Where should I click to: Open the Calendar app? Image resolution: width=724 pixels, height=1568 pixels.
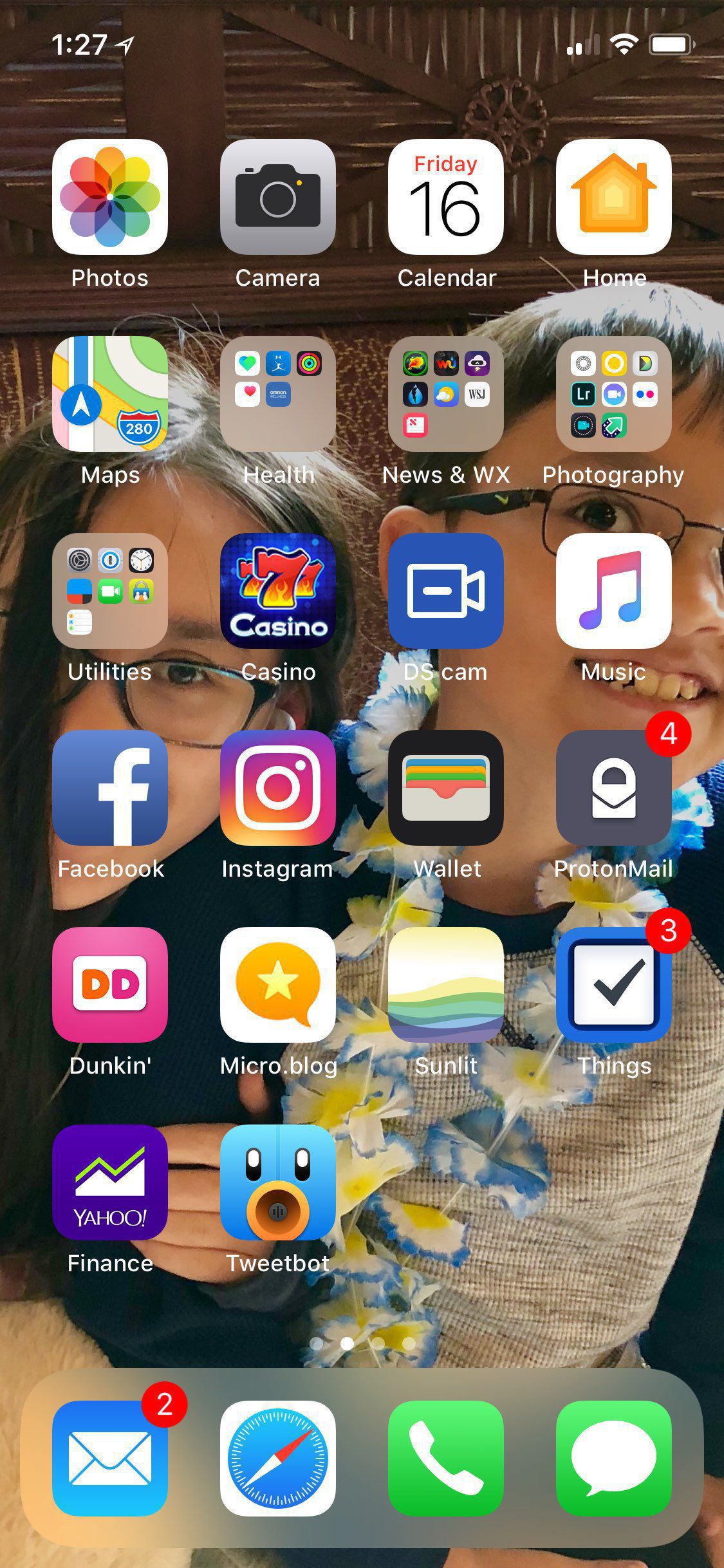[x=446, y=197]
